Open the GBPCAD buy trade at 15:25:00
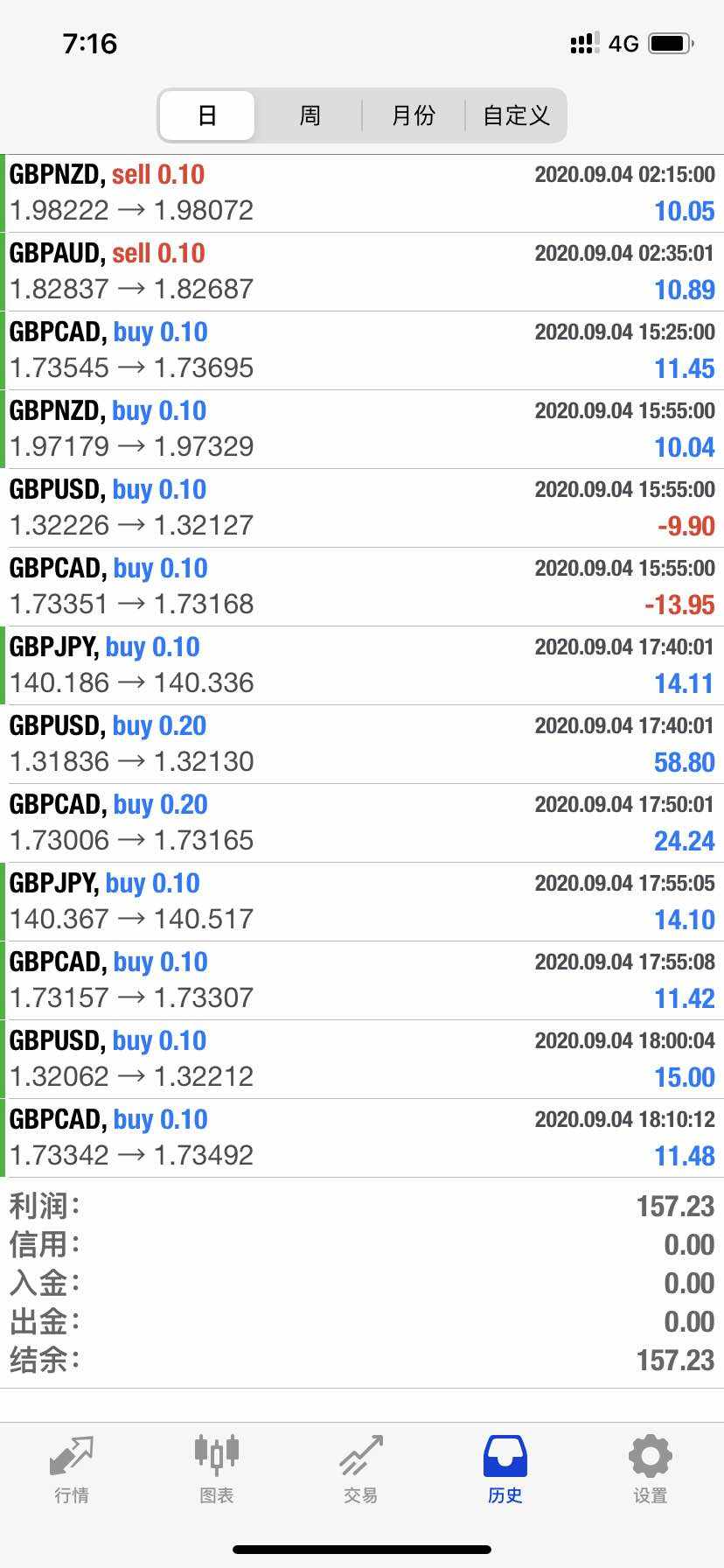The height and width of the screenshot is (1568, 724). (362, 351)
